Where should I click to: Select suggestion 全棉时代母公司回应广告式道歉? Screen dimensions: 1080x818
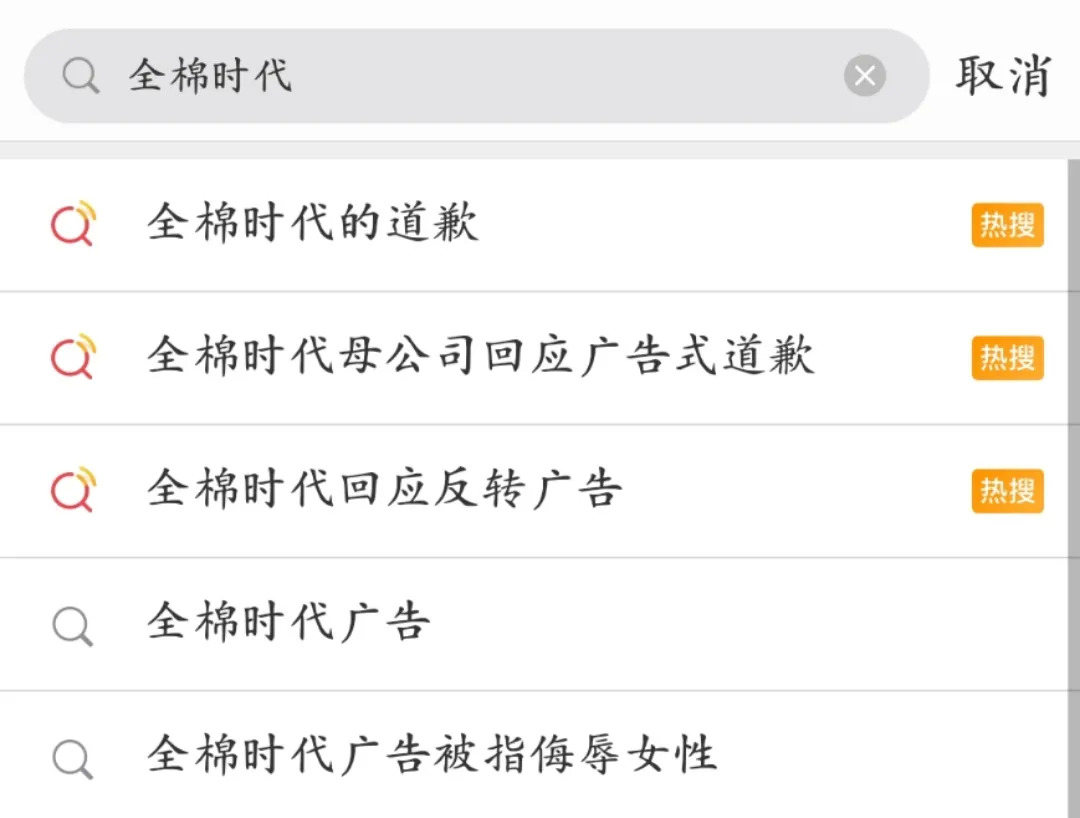480,357
